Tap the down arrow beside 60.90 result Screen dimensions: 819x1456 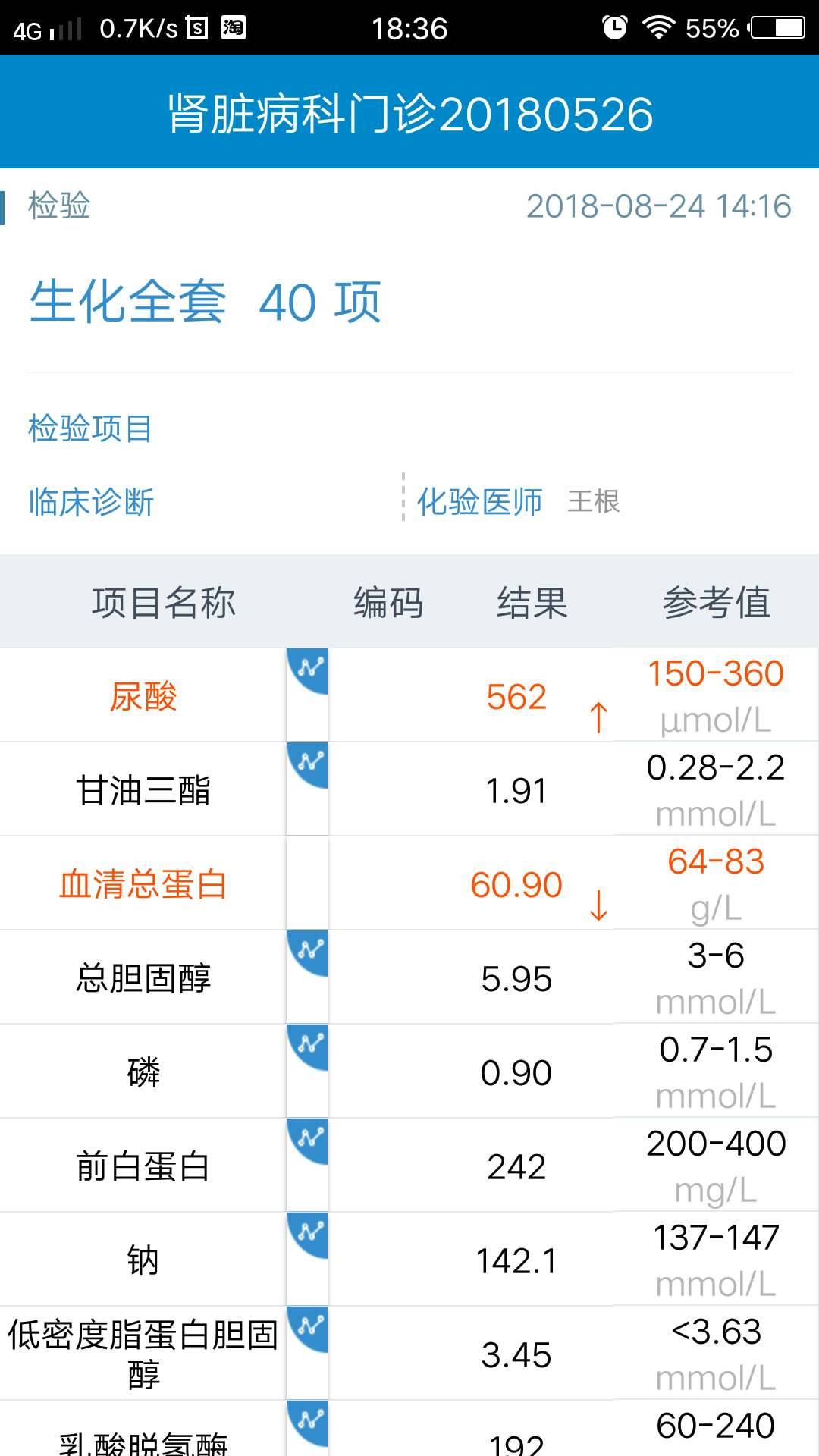[599, 902]
